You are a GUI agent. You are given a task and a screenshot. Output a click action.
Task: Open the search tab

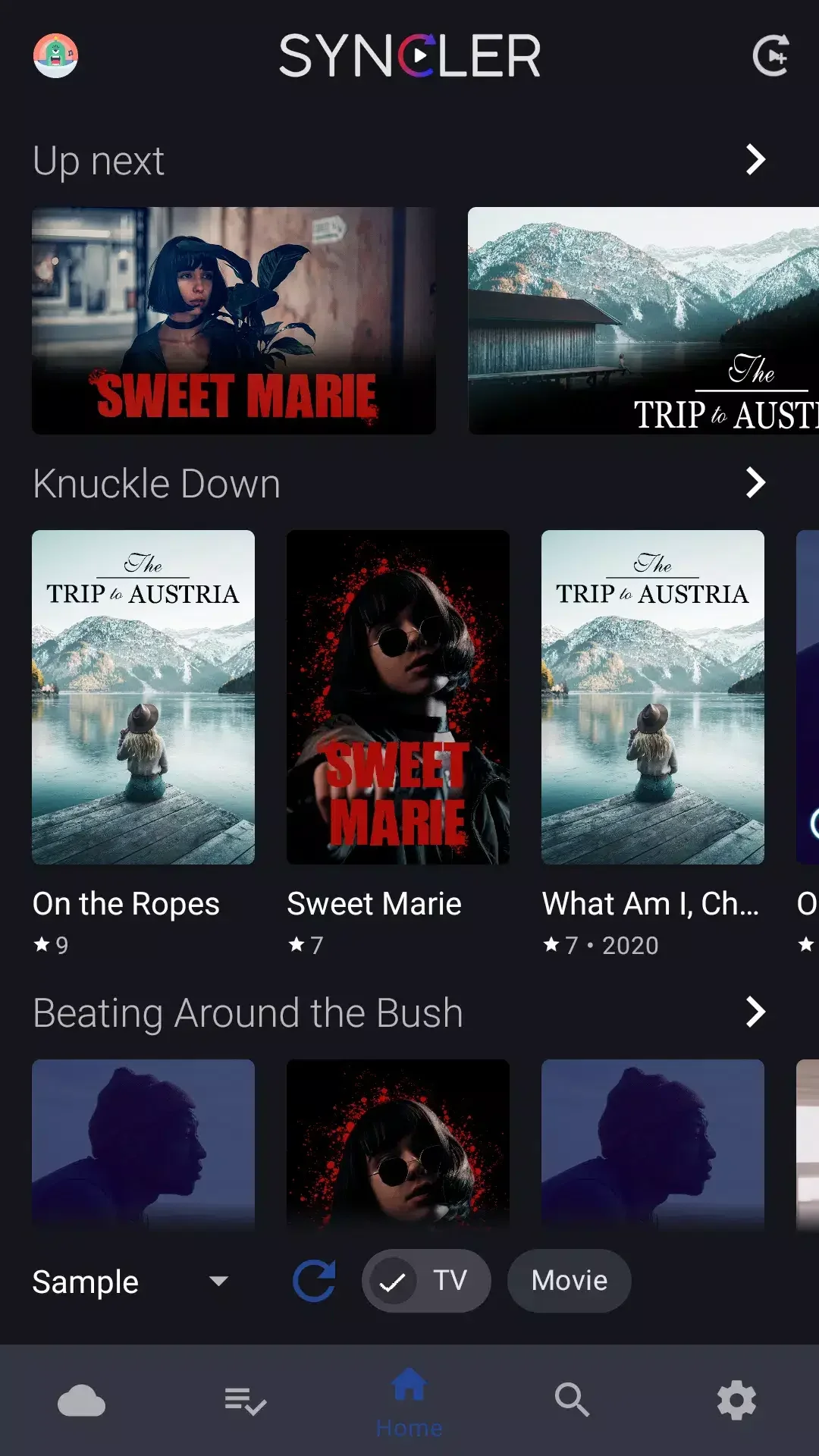click(573, 1401)
